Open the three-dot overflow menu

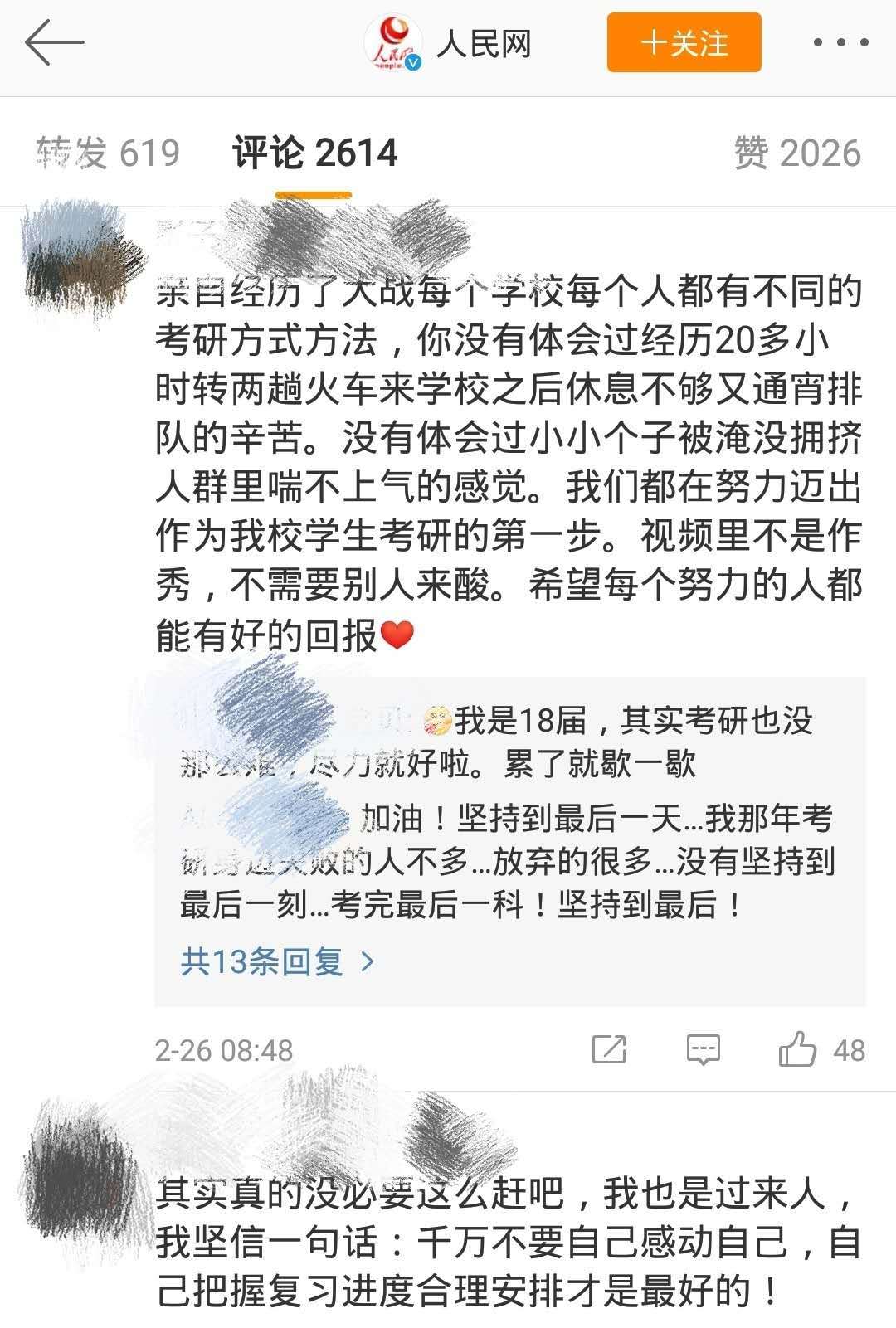click(x=840, y=43)
